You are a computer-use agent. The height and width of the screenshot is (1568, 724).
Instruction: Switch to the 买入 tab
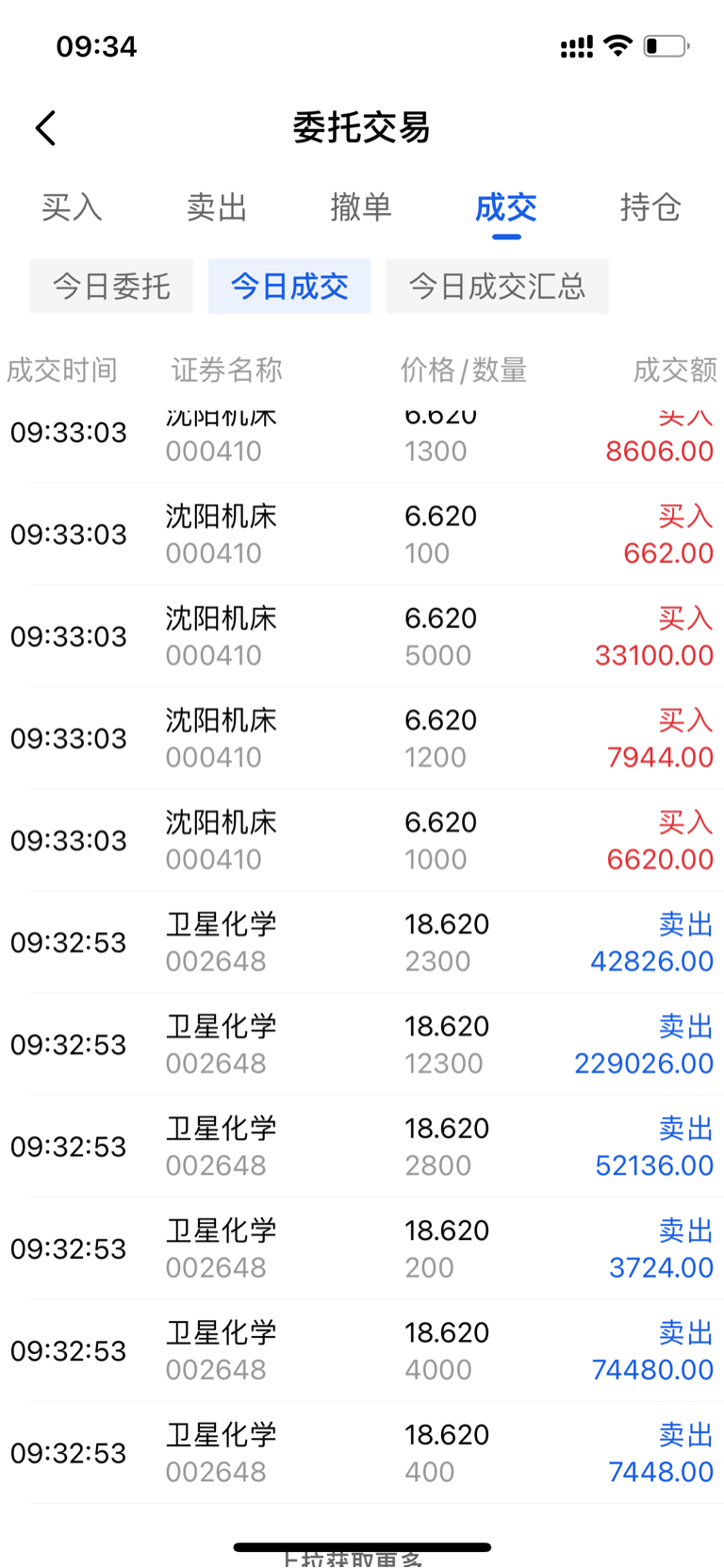point(72,207)
